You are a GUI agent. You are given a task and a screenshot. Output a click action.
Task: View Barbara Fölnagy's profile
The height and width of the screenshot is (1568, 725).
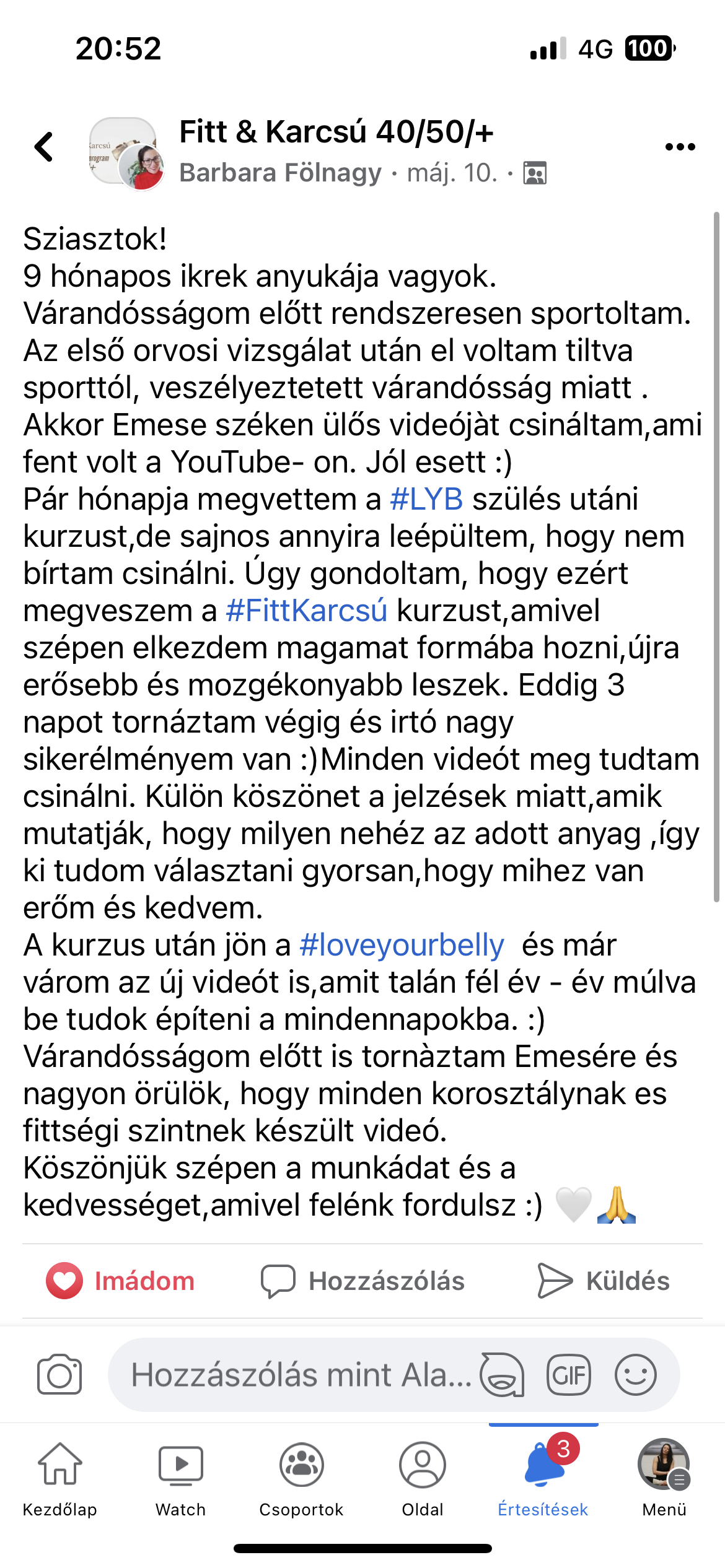(x=280, y=173)
